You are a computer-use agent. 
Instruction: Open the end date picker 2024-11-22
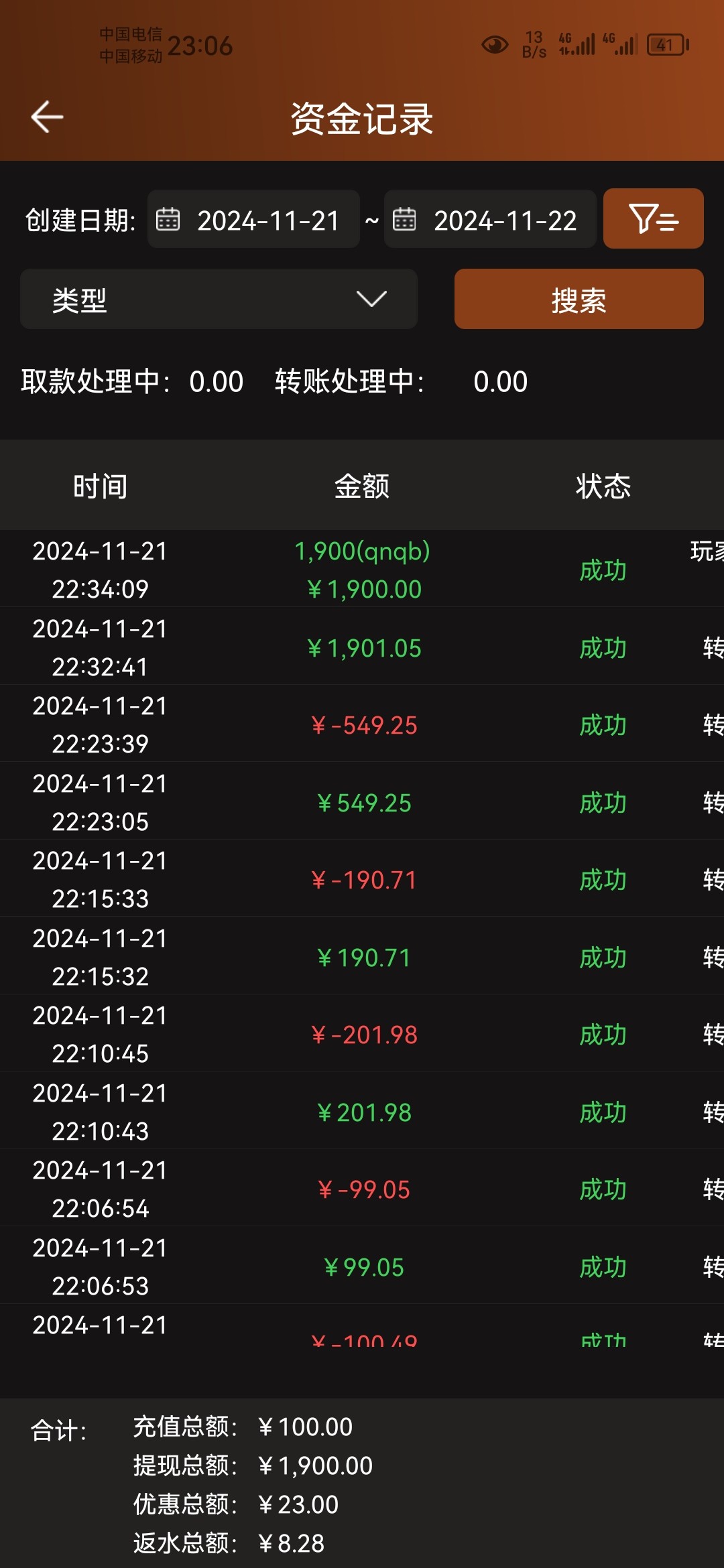490,220
